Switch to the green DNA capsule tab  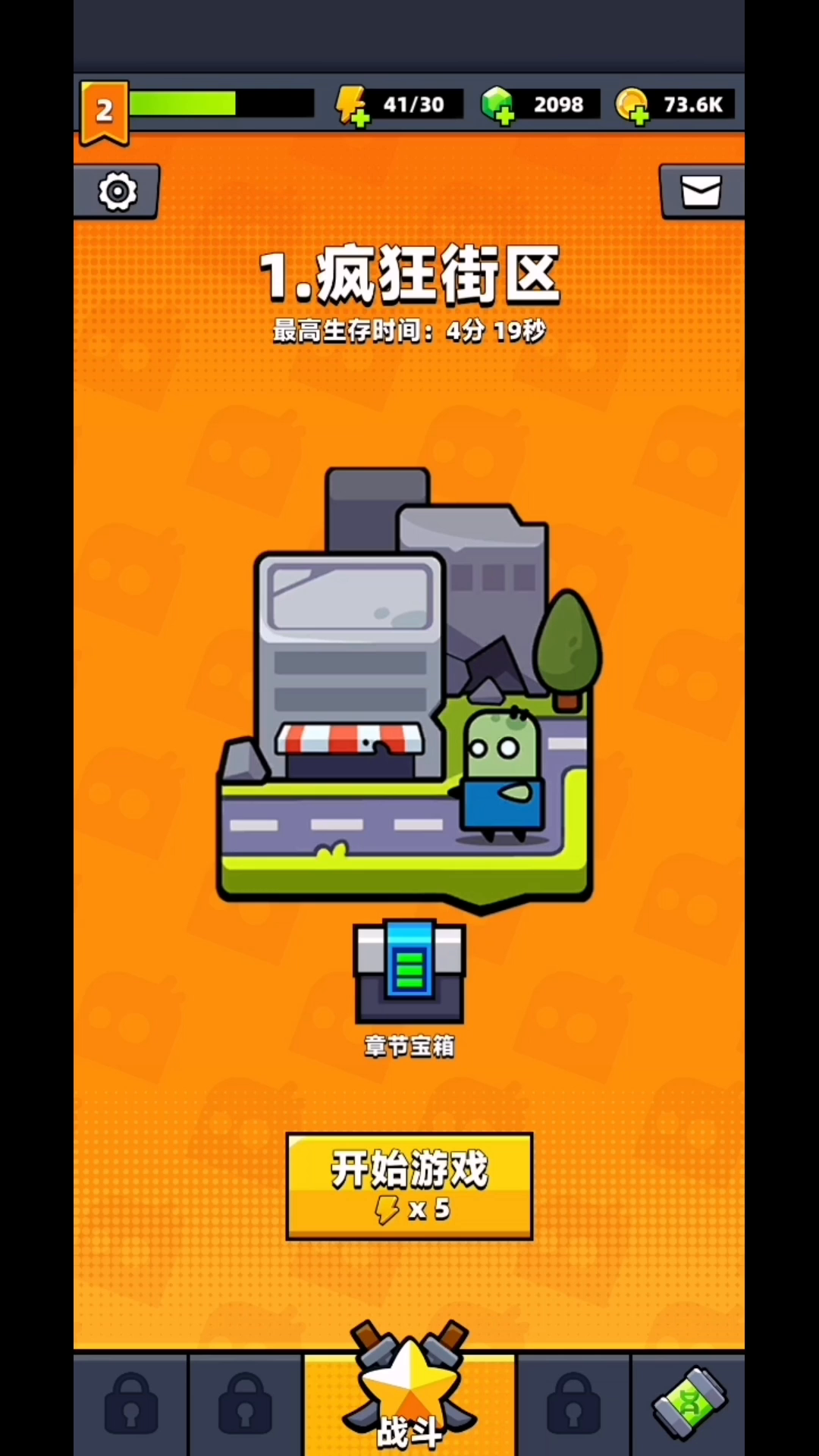(x=689, y=1404)
